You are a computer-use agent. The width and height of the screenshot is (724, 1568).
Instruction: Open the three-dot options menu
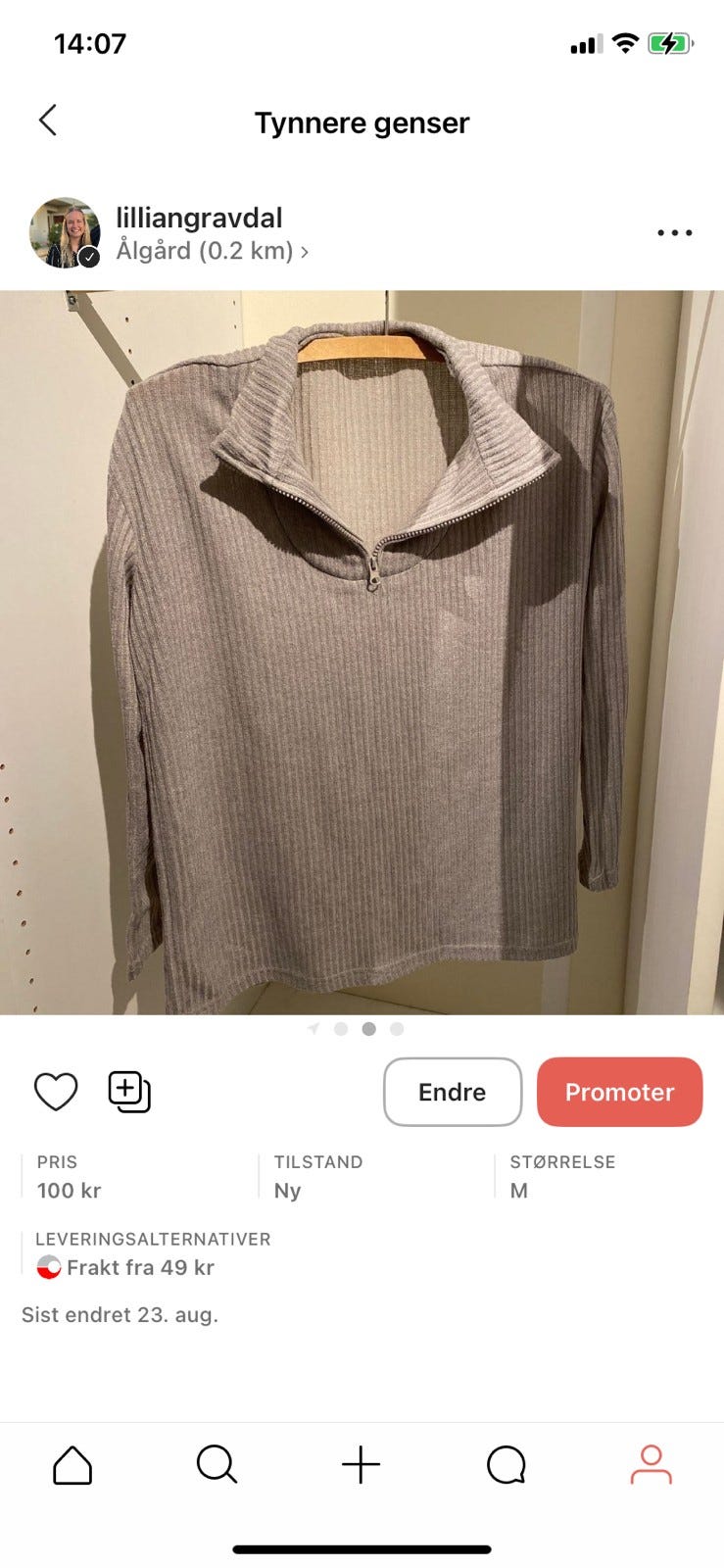[673, 232]
